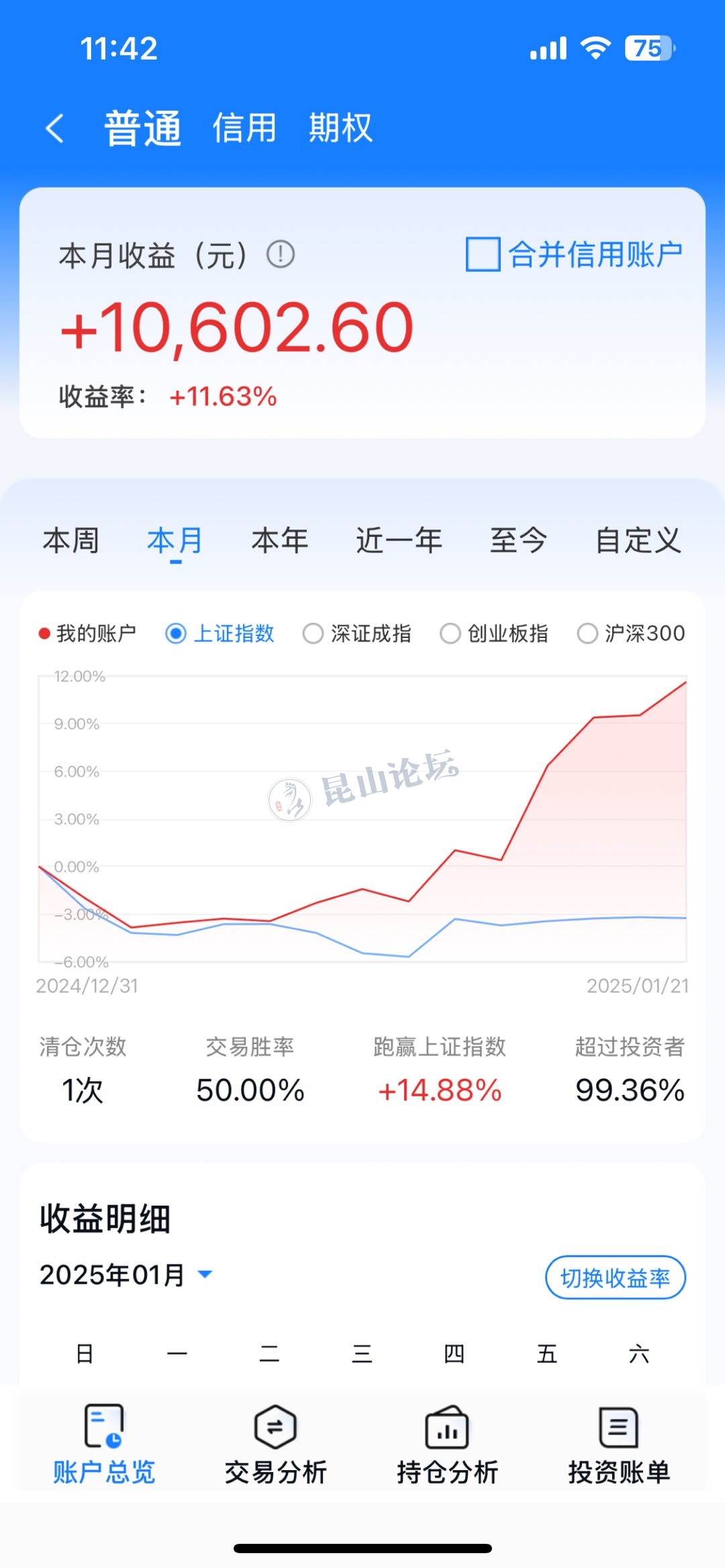
Task: Check the 合并信用账户 checkbox
Action: pyautogui.click(x=483, y=254)
